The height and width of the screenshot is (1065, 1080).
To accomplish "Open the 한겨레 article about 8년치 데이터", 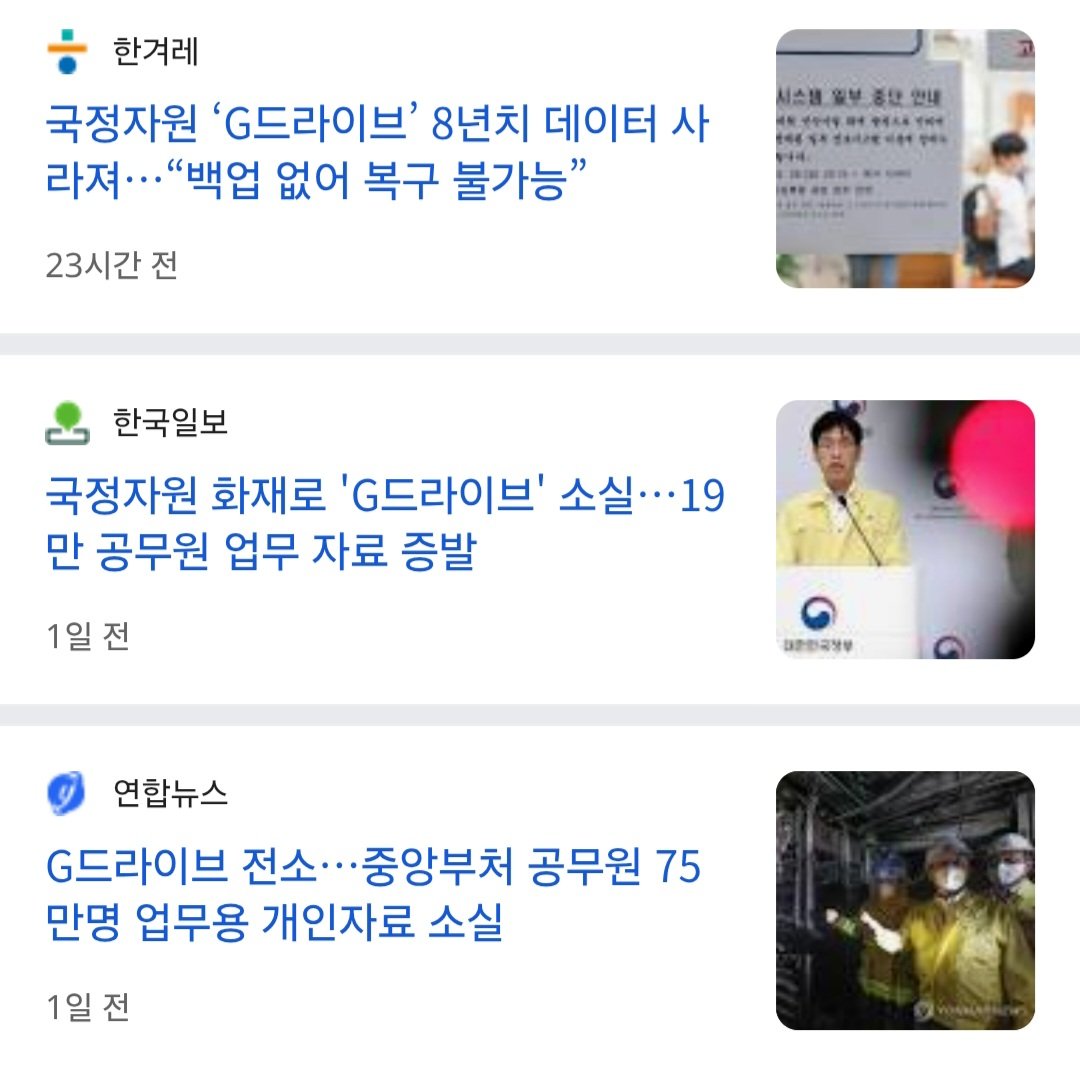I will tap(378, 154).
